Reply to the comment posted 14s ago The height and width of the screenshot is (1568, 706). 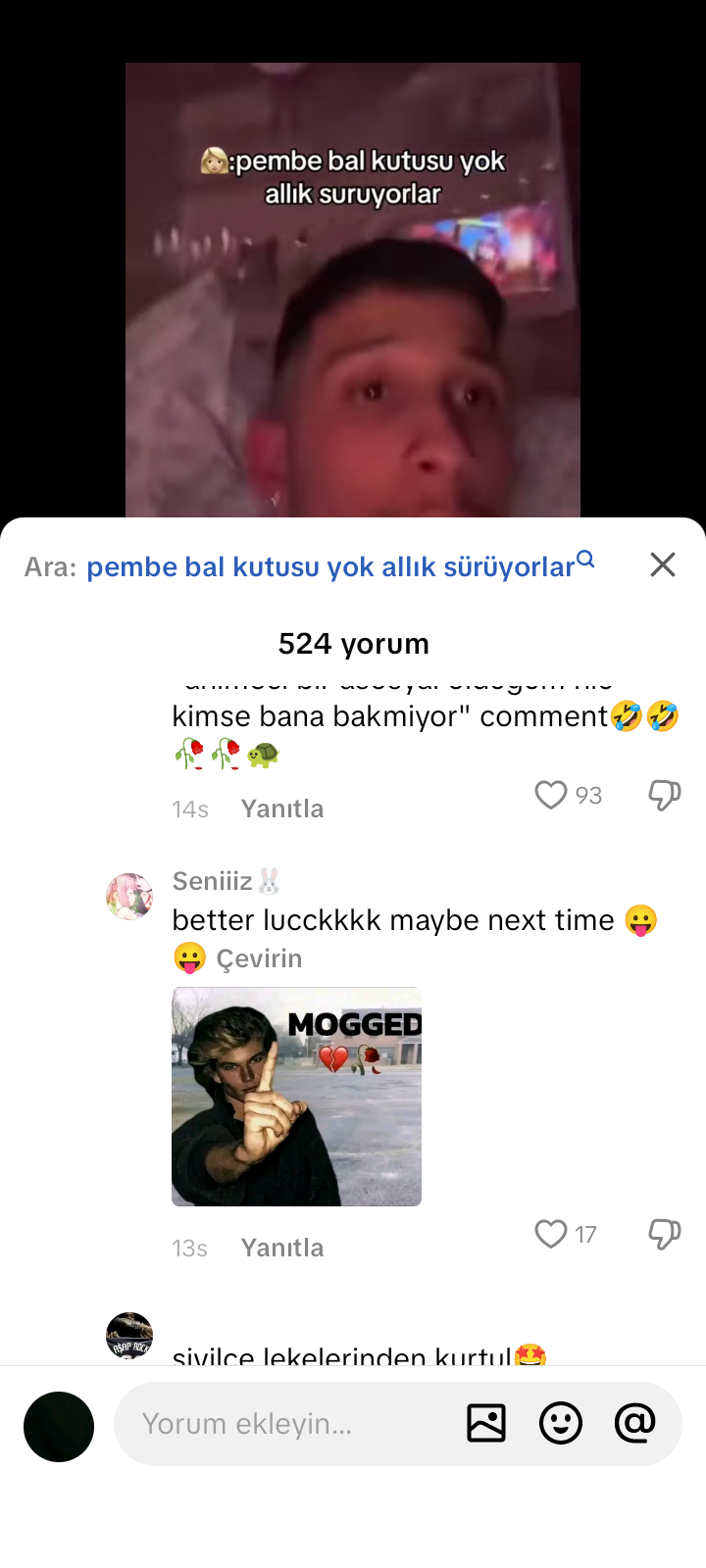(x=282, y=808)
